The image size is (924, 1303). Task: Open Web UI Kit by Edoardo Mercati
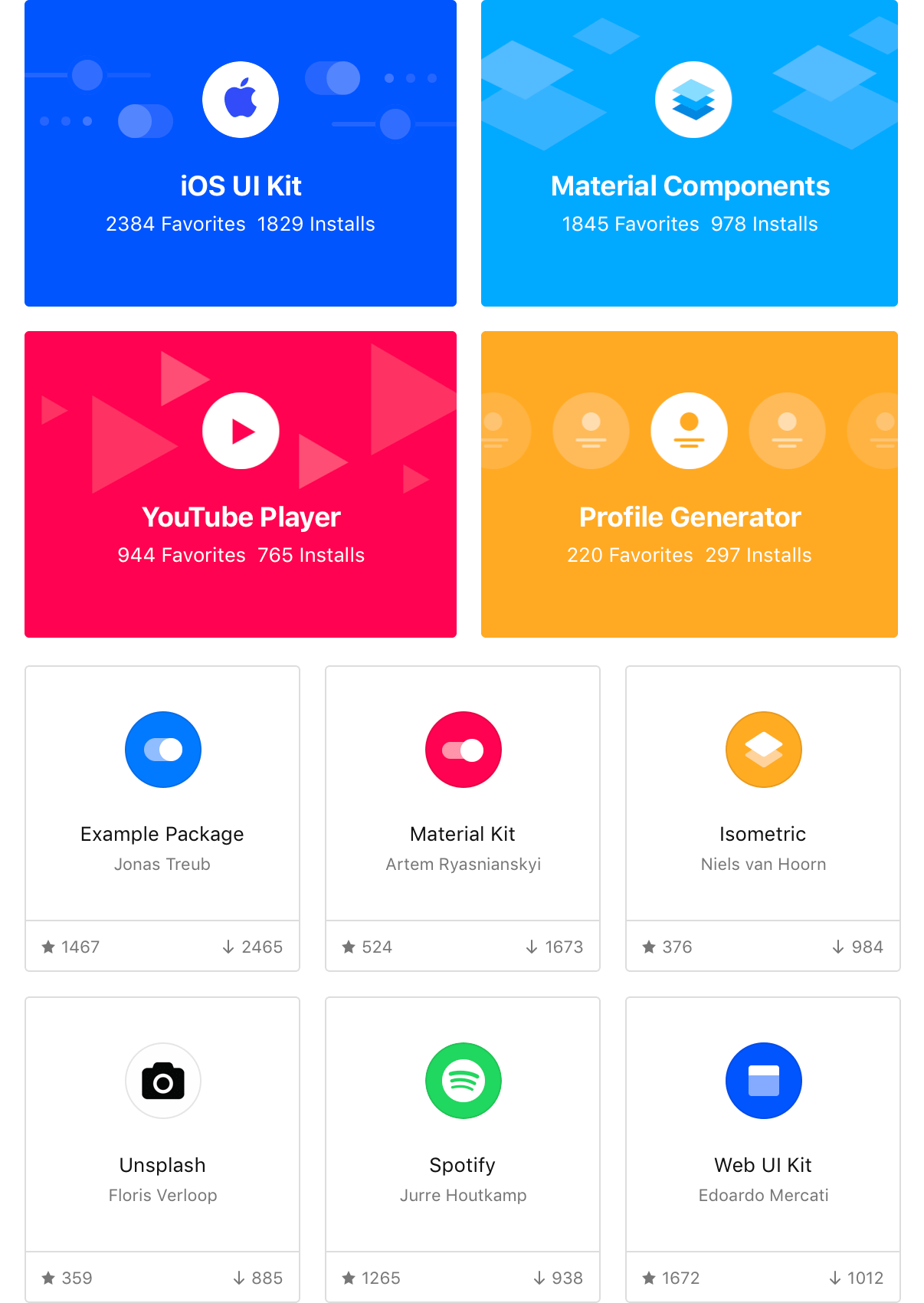(x=763, y=1149)
